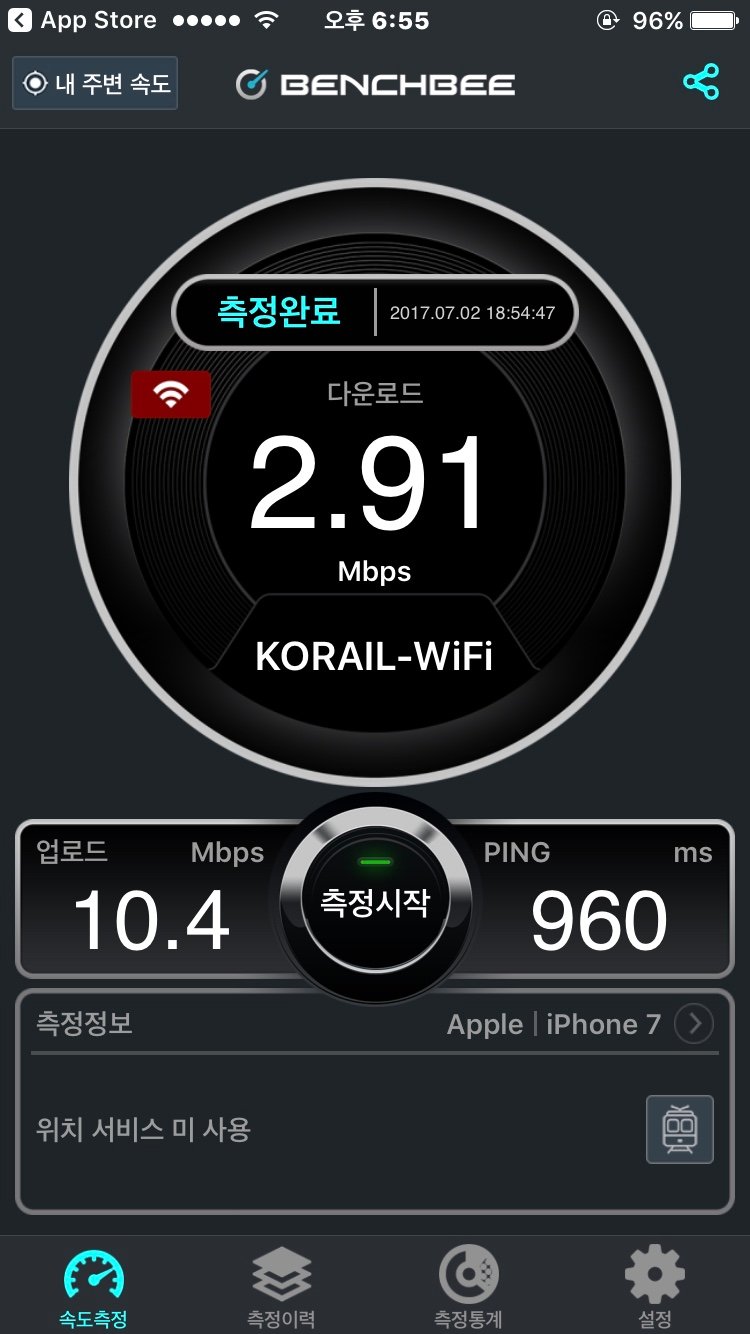Tap the download speed reading 2.91 Mbps

[x=374, y=488]
